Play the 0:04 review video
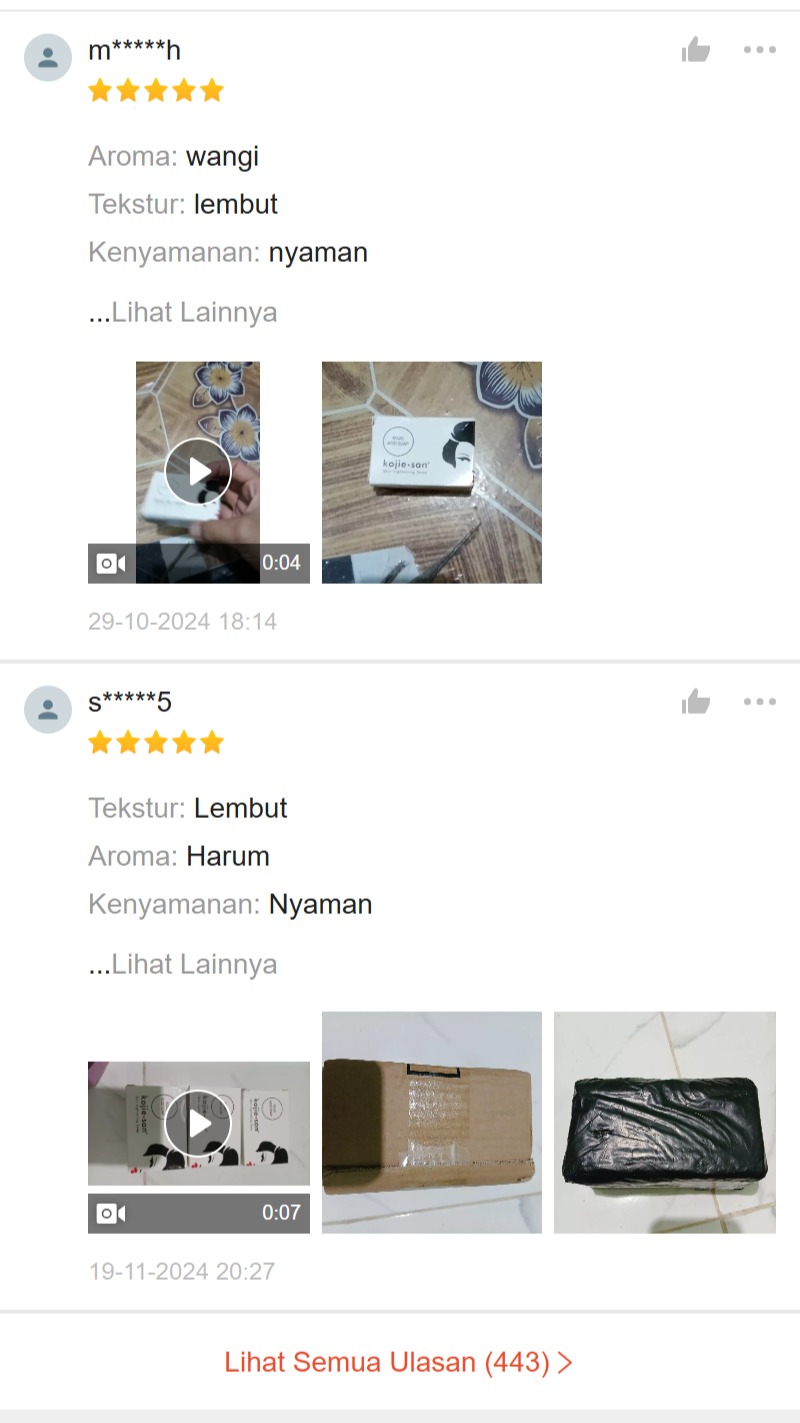The image size is (800, 1423). [198, 472]
